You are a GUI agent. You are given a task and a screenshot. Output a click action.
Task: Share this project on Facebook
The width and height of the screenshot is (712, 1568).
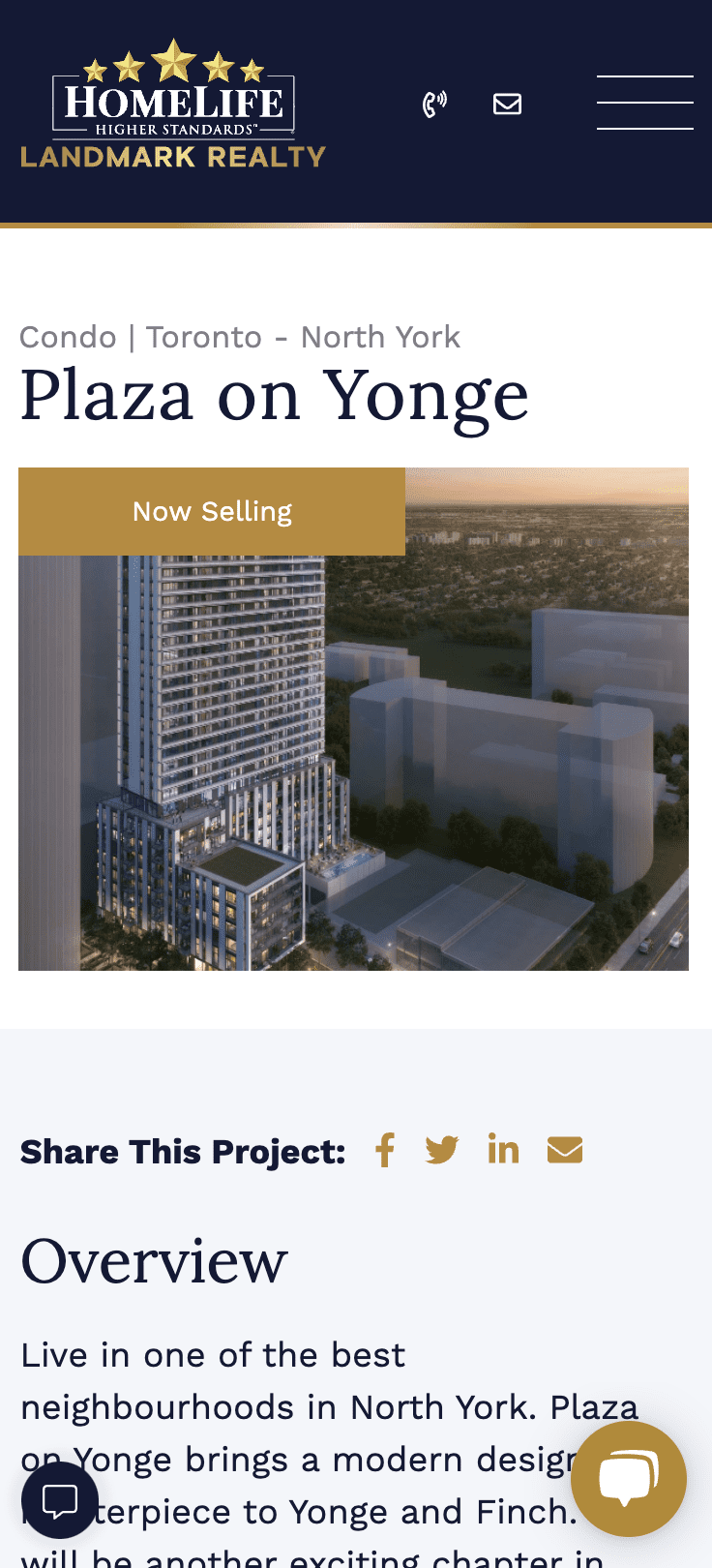385,1150
